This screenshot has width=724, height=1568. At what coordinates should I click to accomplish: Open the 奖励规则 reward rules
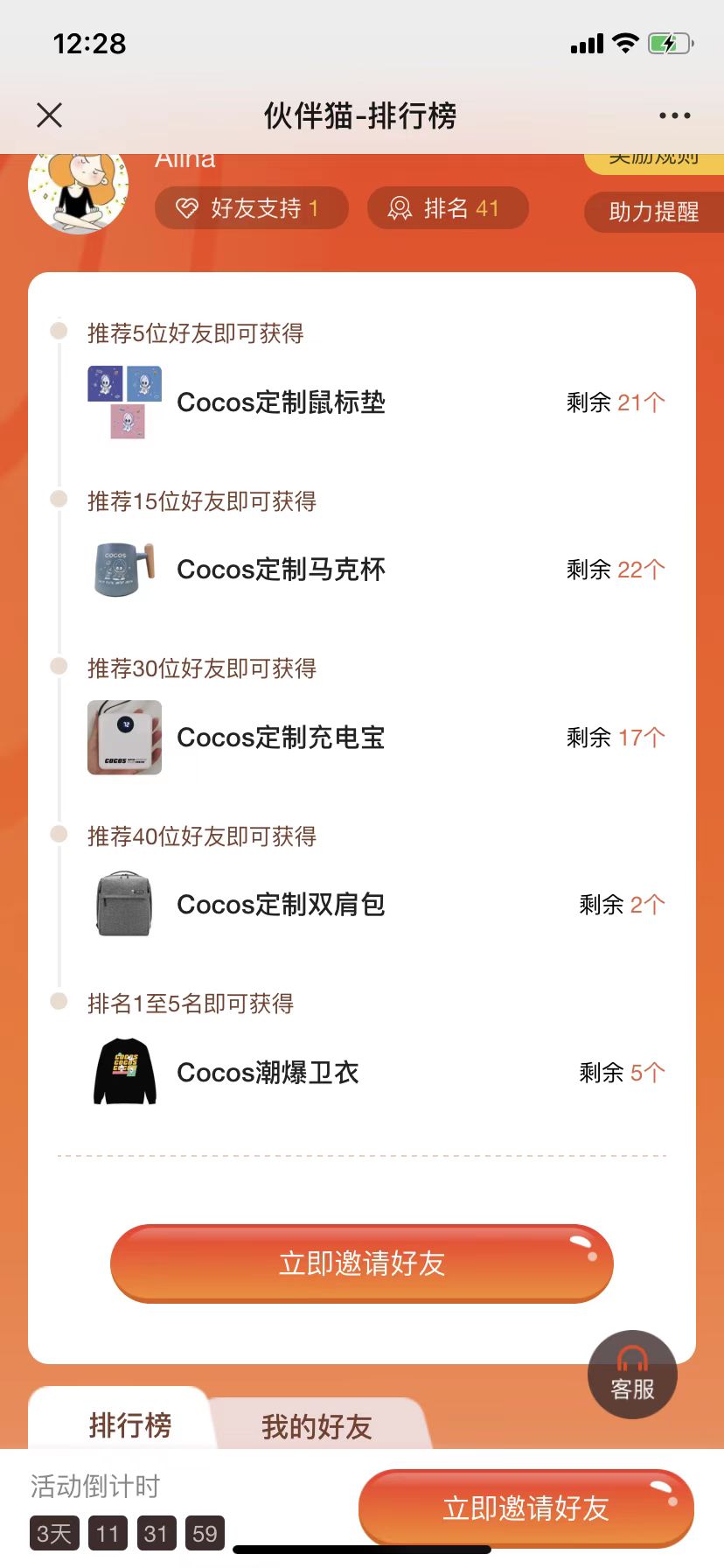[x=654, y=162]
